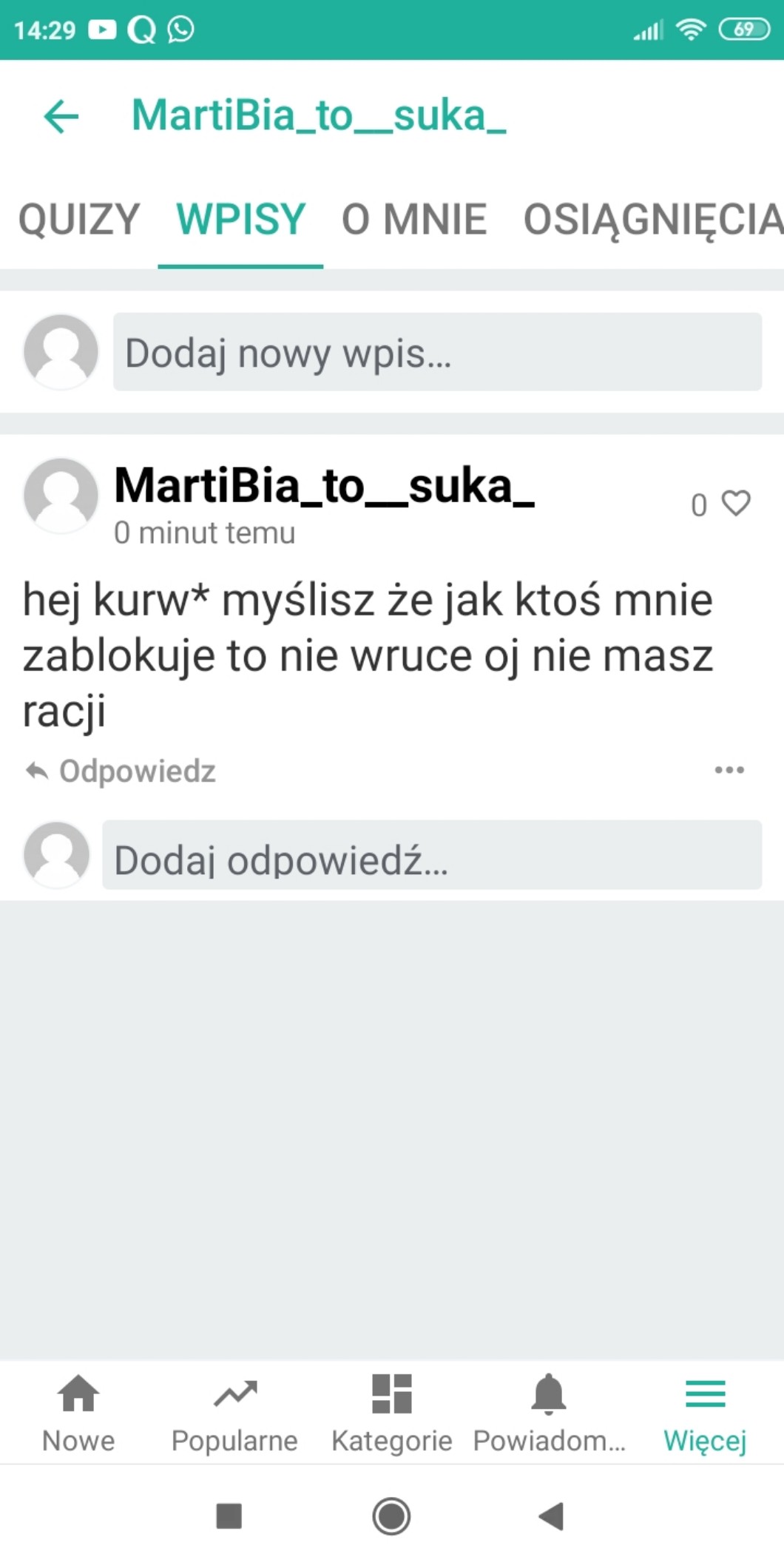The height and width of the screenshot is (1568, 784).
Task: Switch to the Popularne section
Action: click(x=234, y=1413)
